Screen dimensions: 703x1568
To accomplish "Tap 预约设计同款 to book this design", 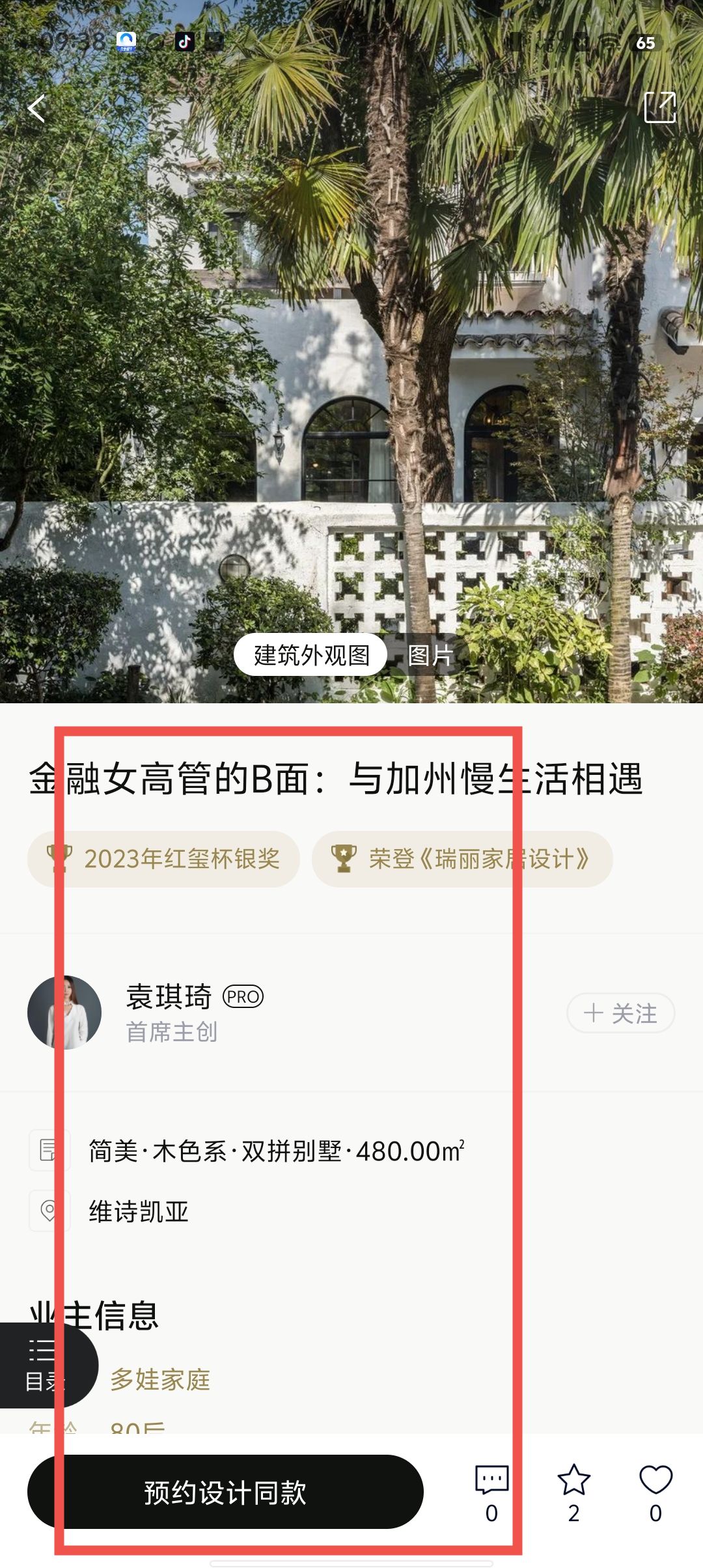I will click(225, 1492).
